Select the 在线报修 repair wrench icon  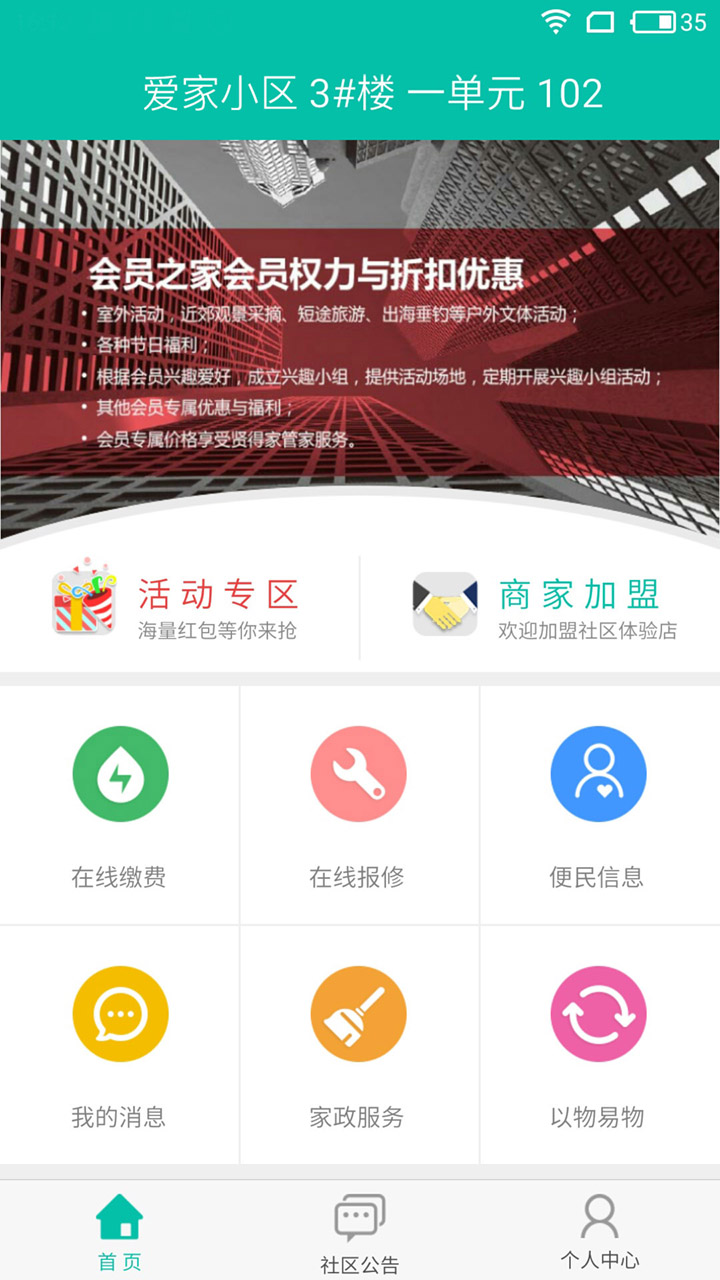point(359,773)
